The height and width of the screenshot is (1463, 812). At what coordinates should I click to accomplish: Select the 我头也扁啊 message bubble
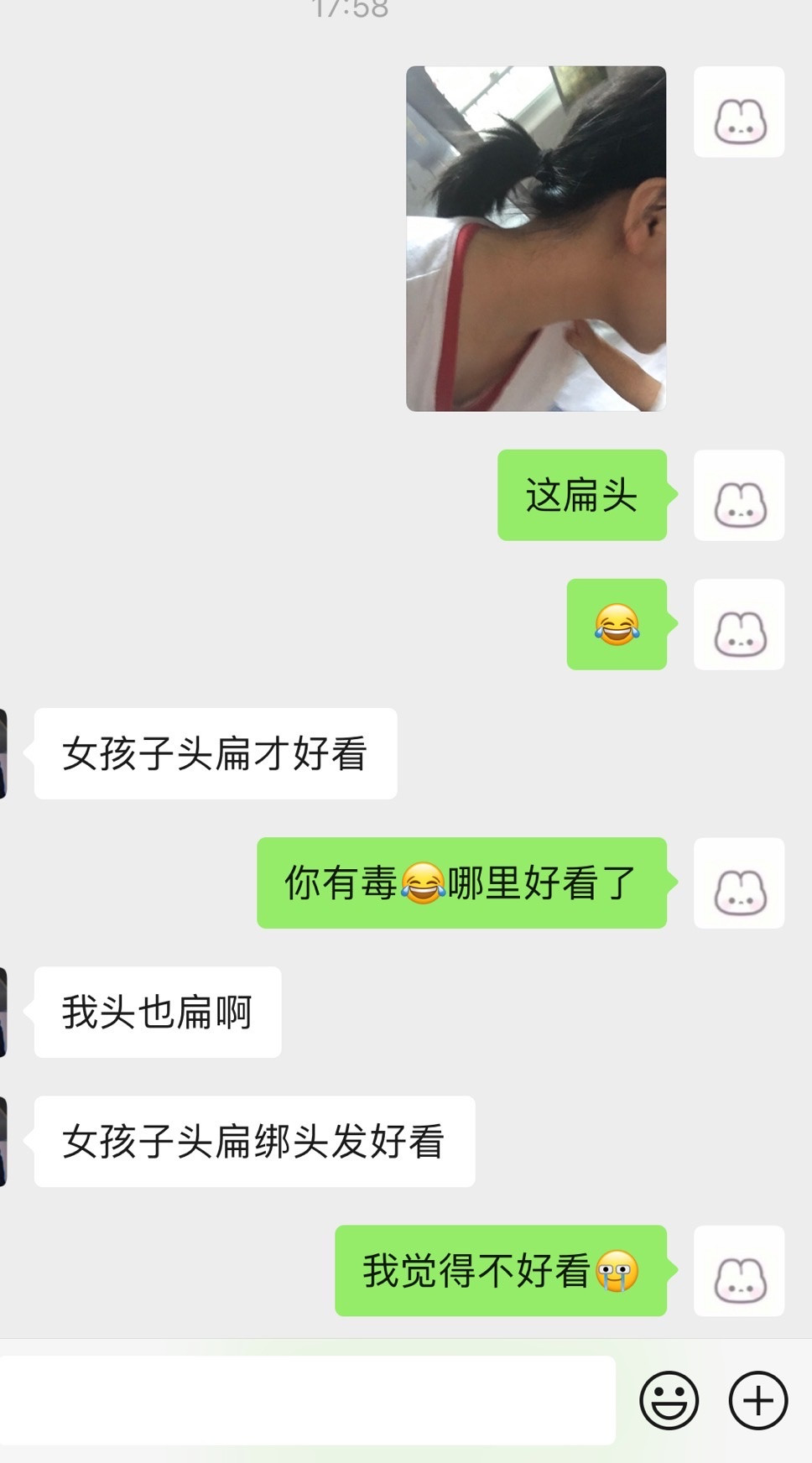point(156,1011)
